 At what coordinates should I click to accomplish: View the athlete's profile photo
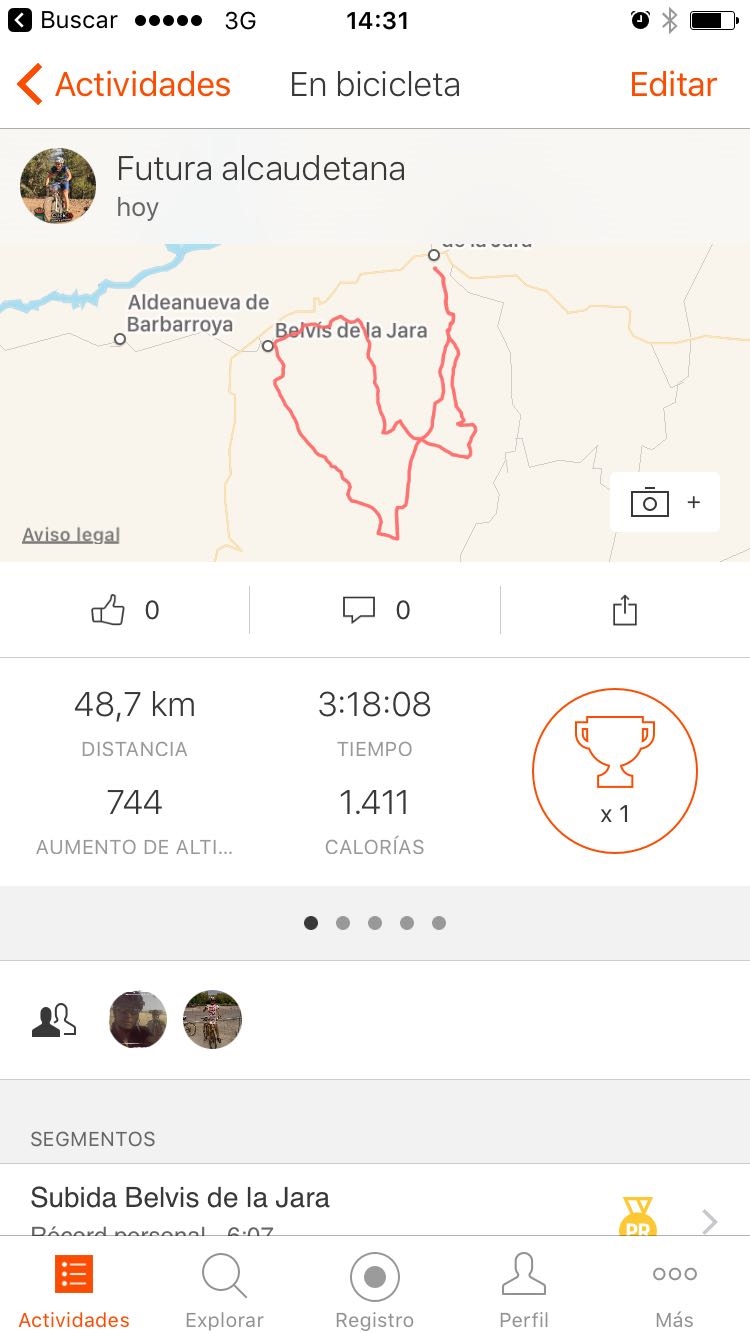coord(58,186)
